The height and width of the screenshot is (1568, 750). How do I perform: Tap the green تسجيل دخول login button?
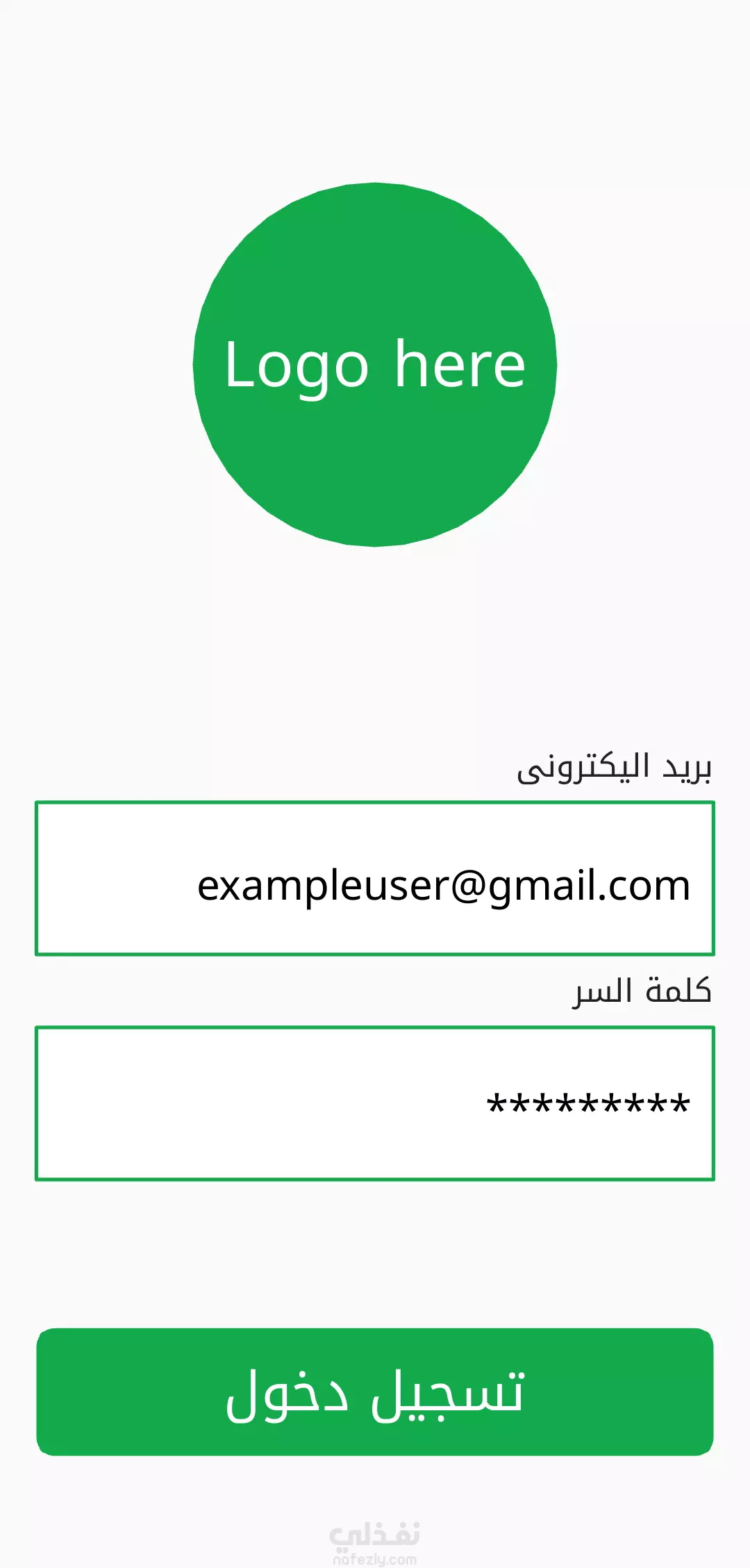coord(375,1392)
